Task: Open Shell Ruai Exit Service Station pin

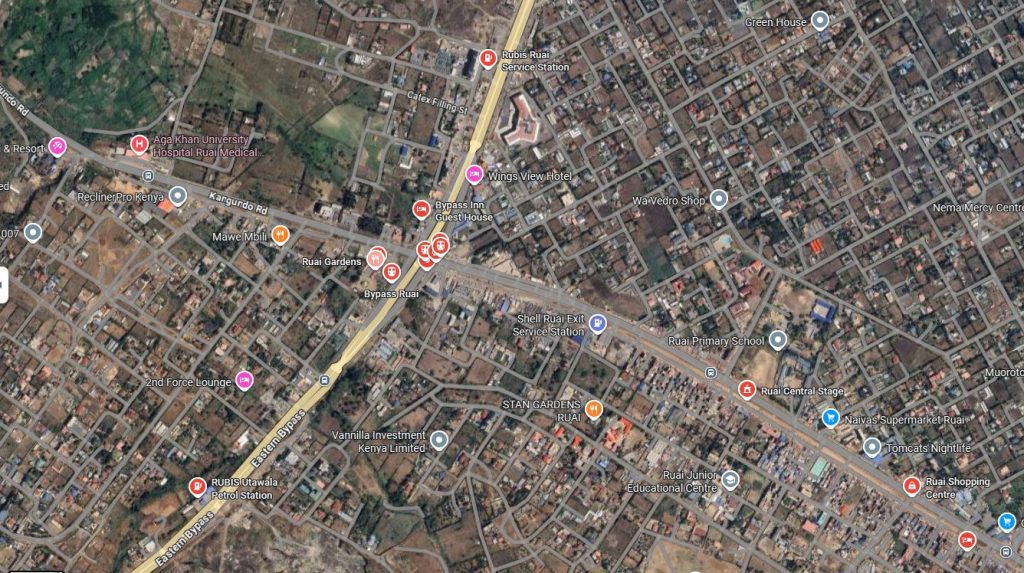Action: pyautogui.click(x=597, y=323)
